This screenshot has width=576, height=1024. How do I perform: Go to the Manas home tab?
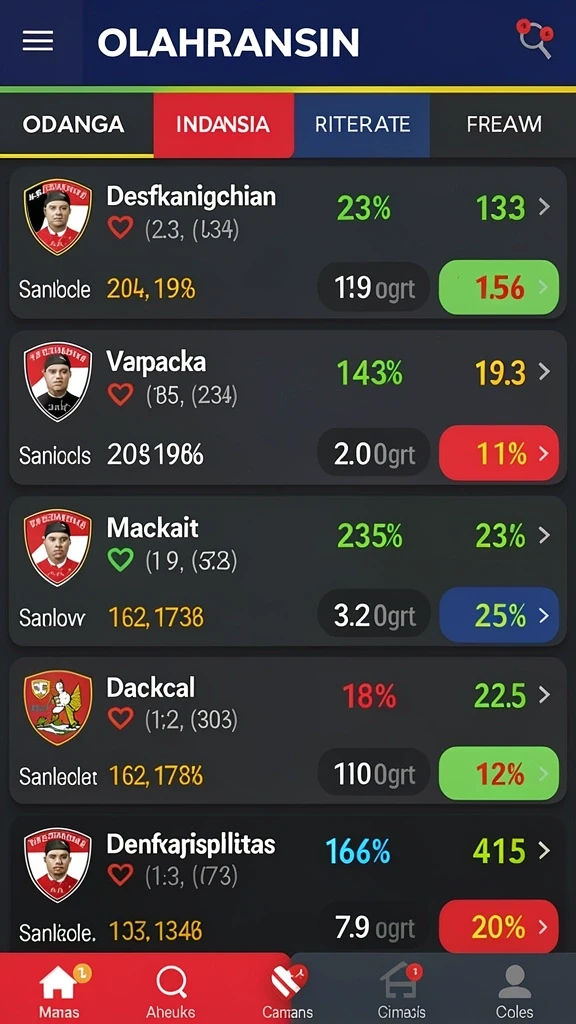click(x=59, y=989)
